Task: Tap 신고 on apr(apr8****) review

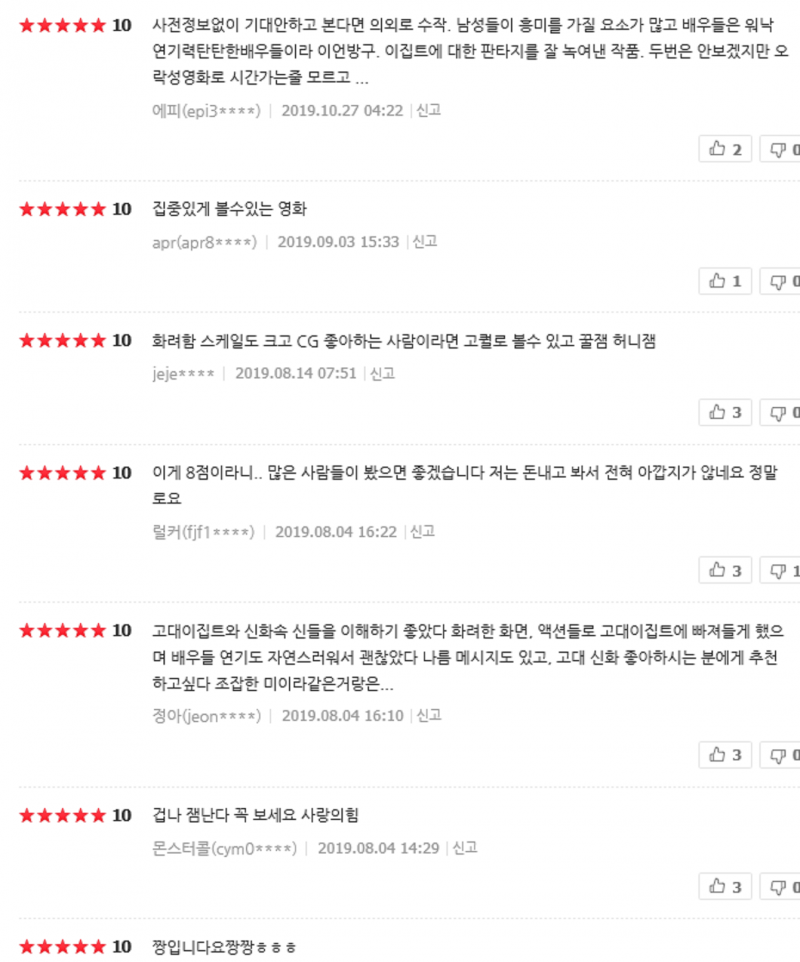Action: [x=424, y=242]
